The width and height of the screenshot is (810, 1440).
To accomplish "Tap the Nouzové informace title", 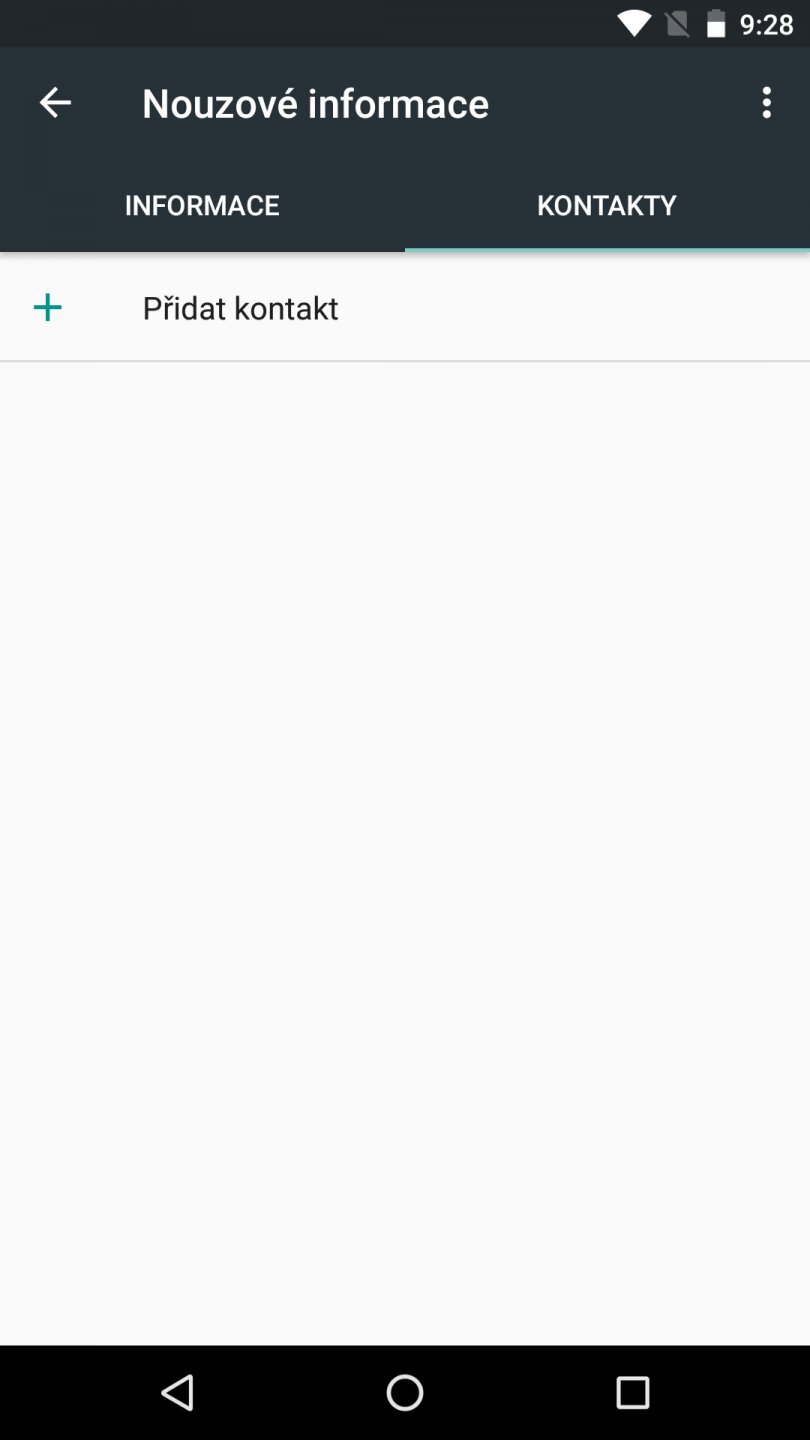I will pos(315,102).
